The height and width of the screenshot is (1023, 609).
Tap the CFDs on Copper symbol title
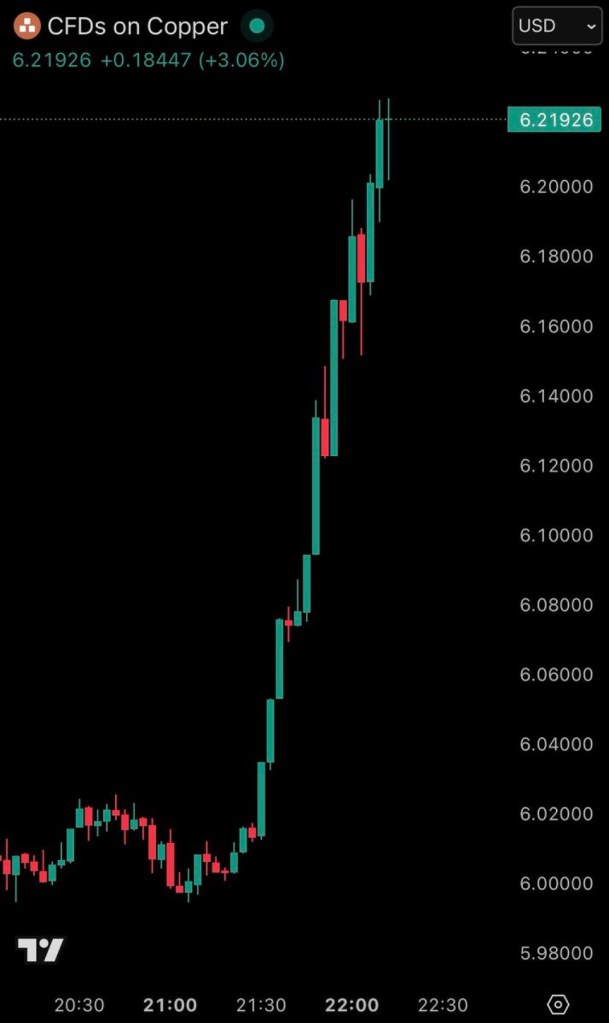pos(137,26)
